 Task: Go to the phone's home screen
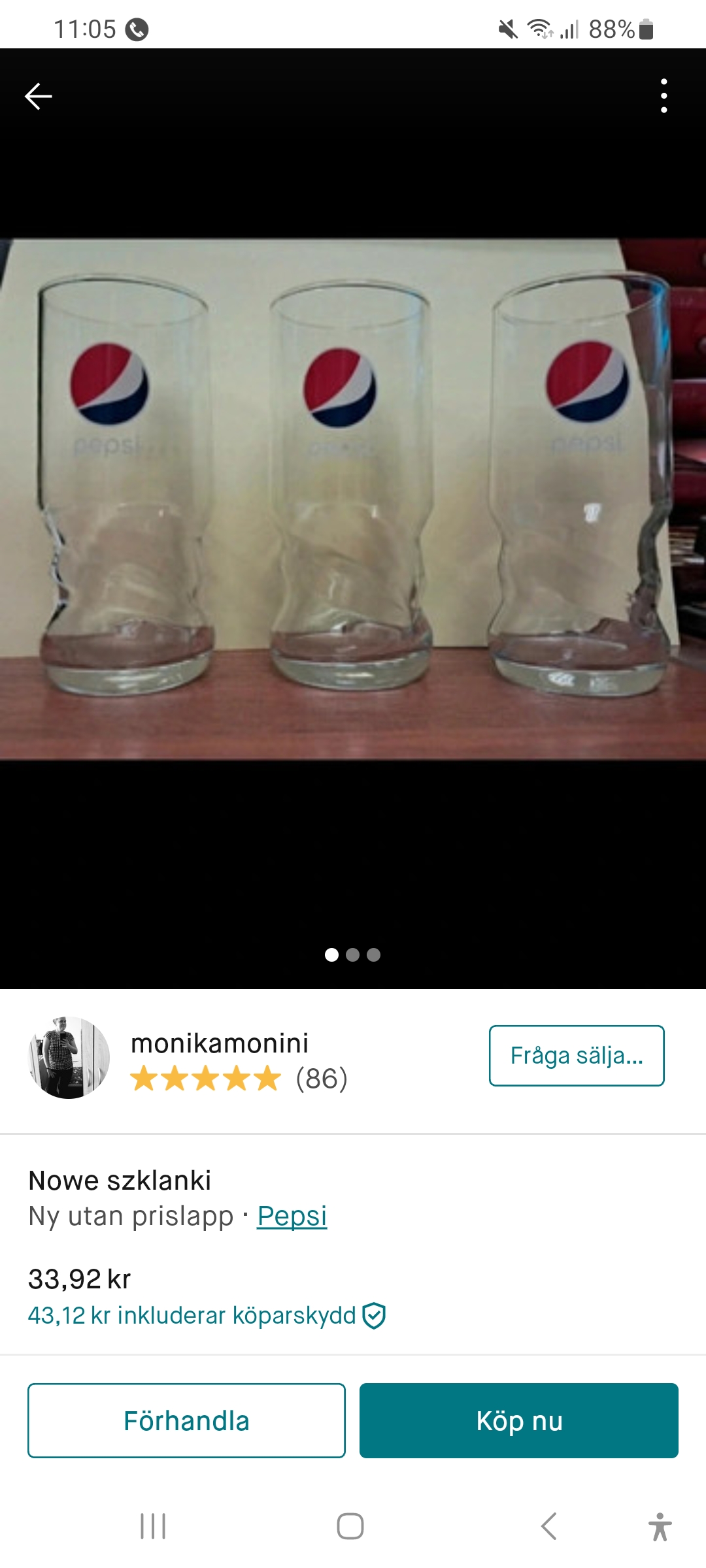coord(350,1527)
